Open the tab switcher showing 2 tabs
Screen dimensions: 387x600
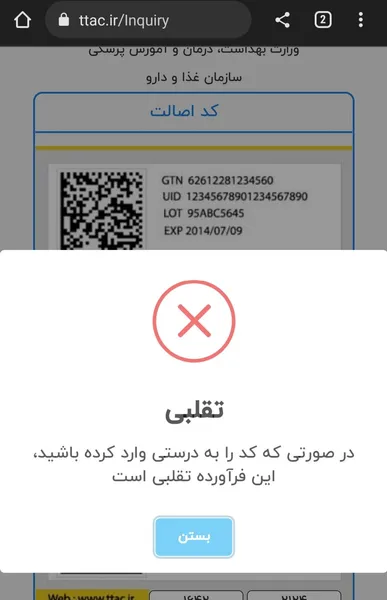[323, 20]
